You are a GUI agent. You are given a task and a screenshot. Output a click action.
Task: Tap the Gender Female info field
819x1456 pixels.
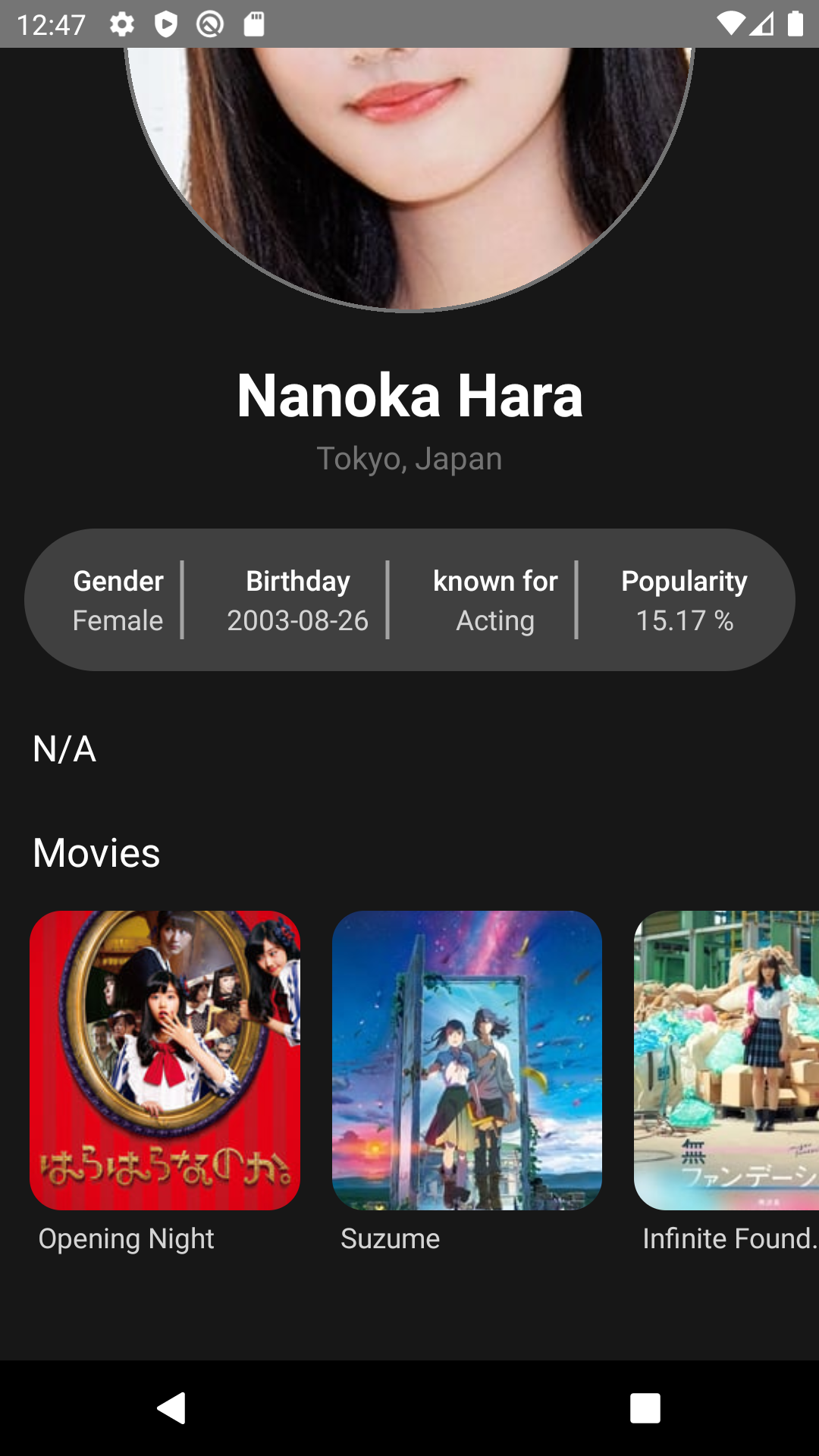tap(118, 599)
